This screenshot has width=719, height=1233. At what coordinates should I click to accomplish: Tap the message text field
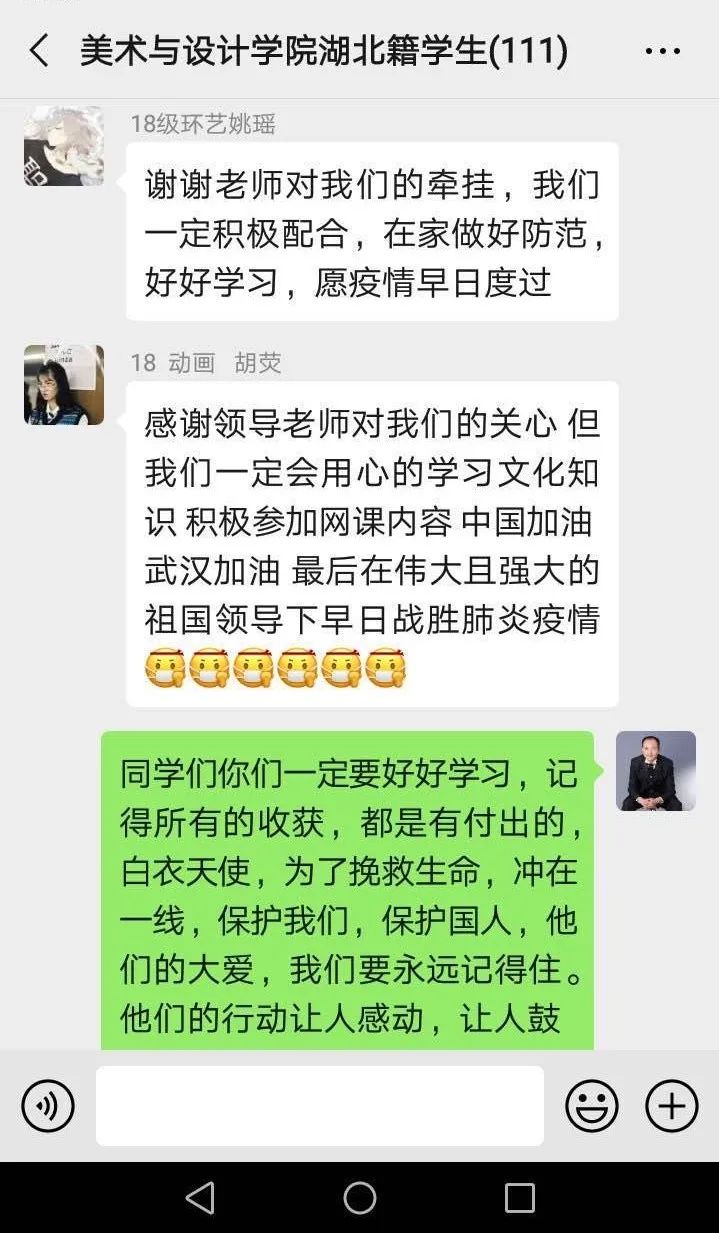click(x=320, y=1106)
